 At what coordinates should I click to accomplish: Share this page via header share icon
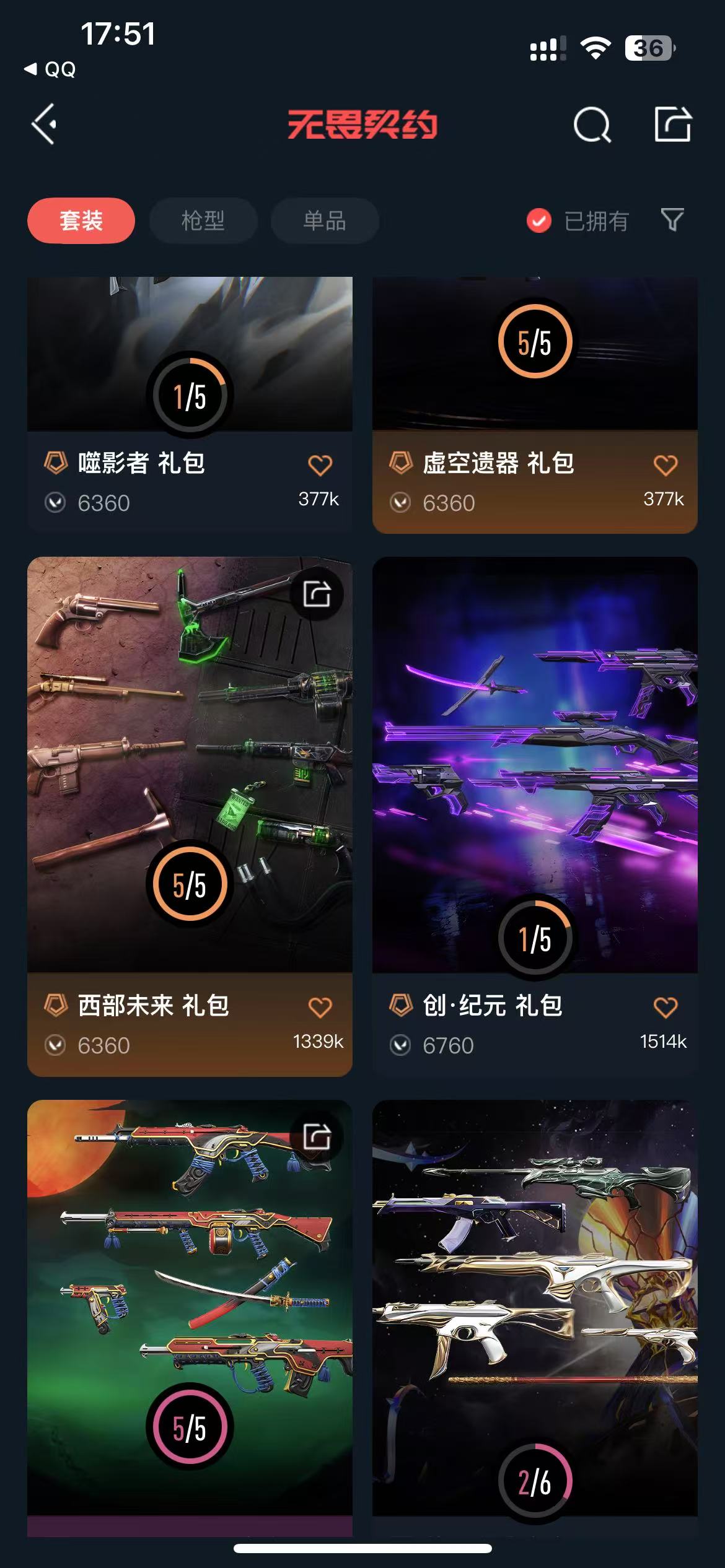point(672,124)
